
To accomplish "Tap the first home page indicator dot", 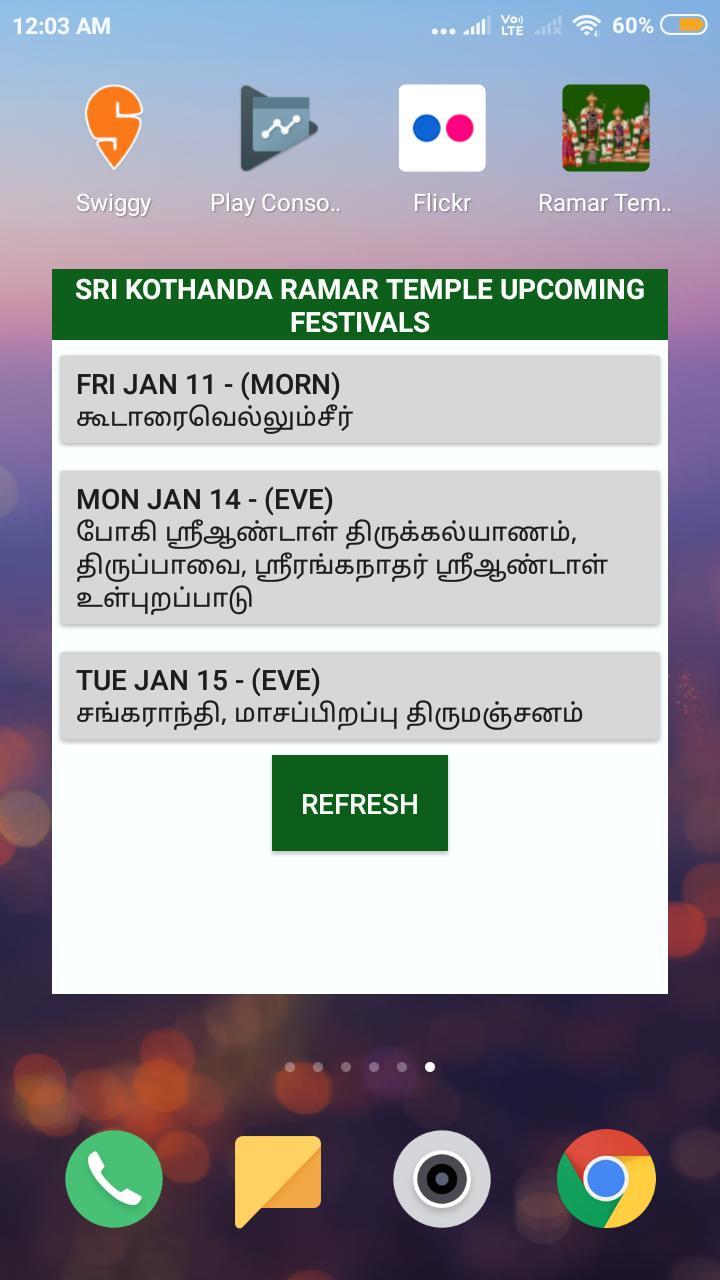I will click(290, 1067).
